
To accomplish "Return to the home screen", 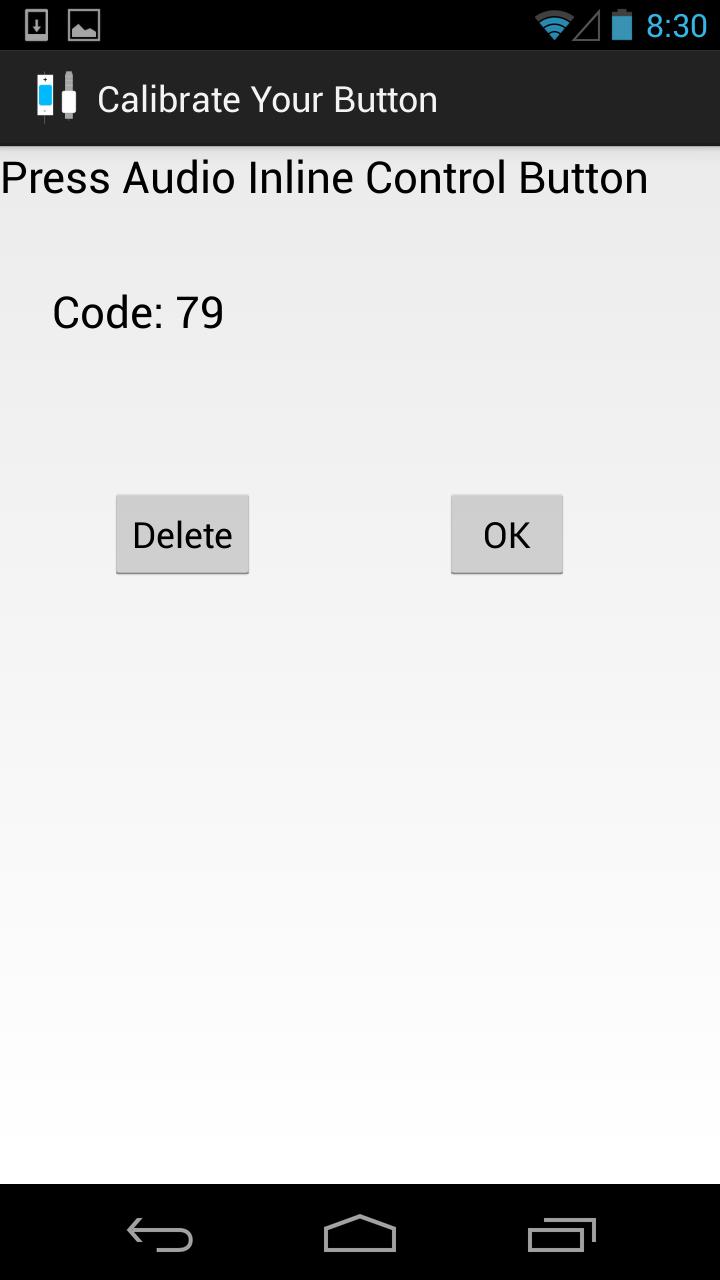I will click(360, 1235).
